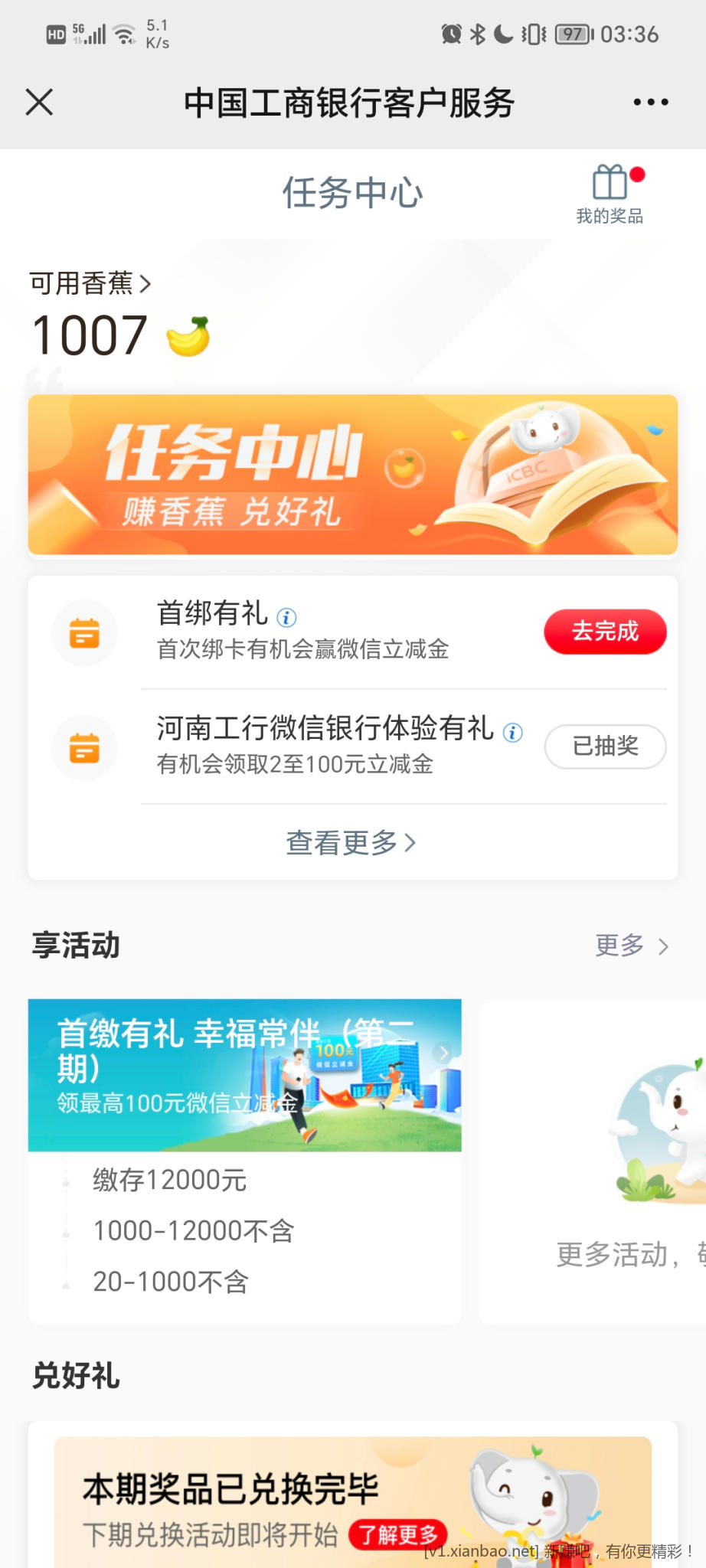Open 我的奖品 gift box
This screenshot has width=706, height=1568.
(610, 194)
